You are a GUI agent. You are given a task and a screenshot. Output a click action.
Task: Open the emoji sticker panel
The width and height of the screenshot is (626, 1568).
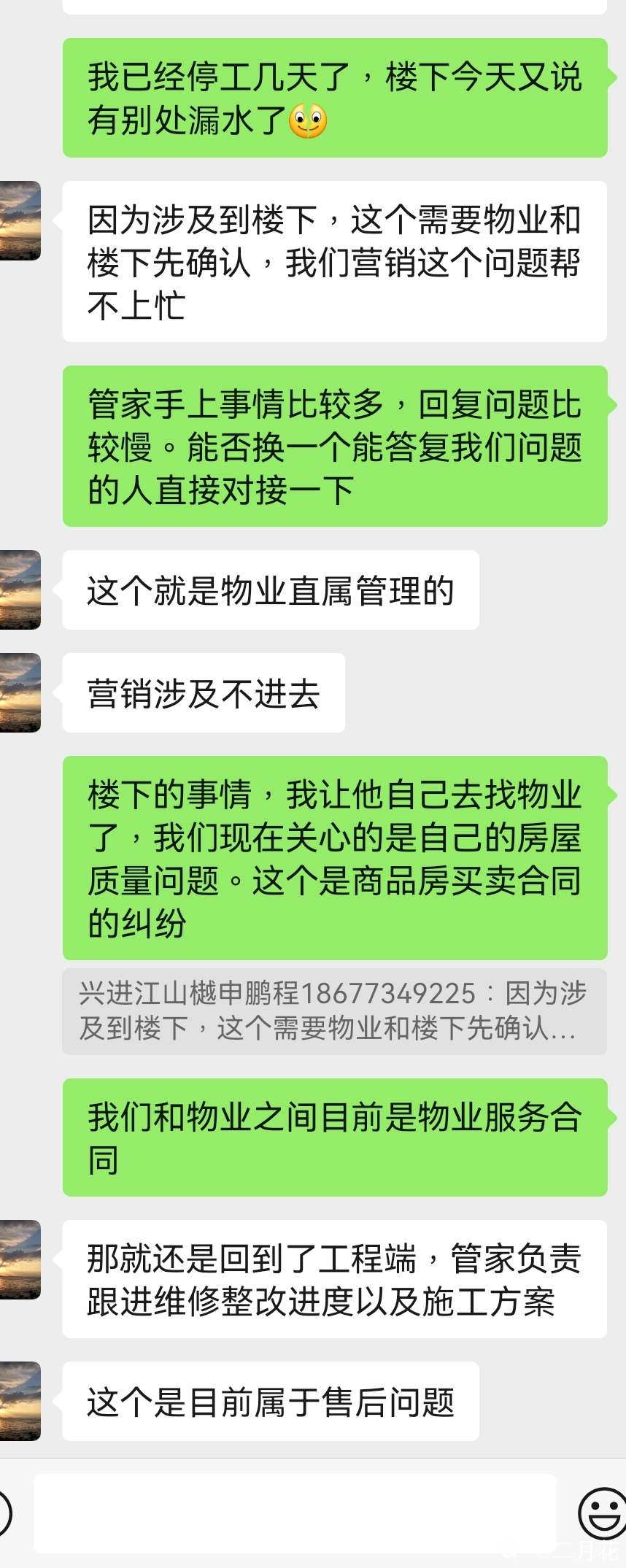click(x=601, y=1513)
